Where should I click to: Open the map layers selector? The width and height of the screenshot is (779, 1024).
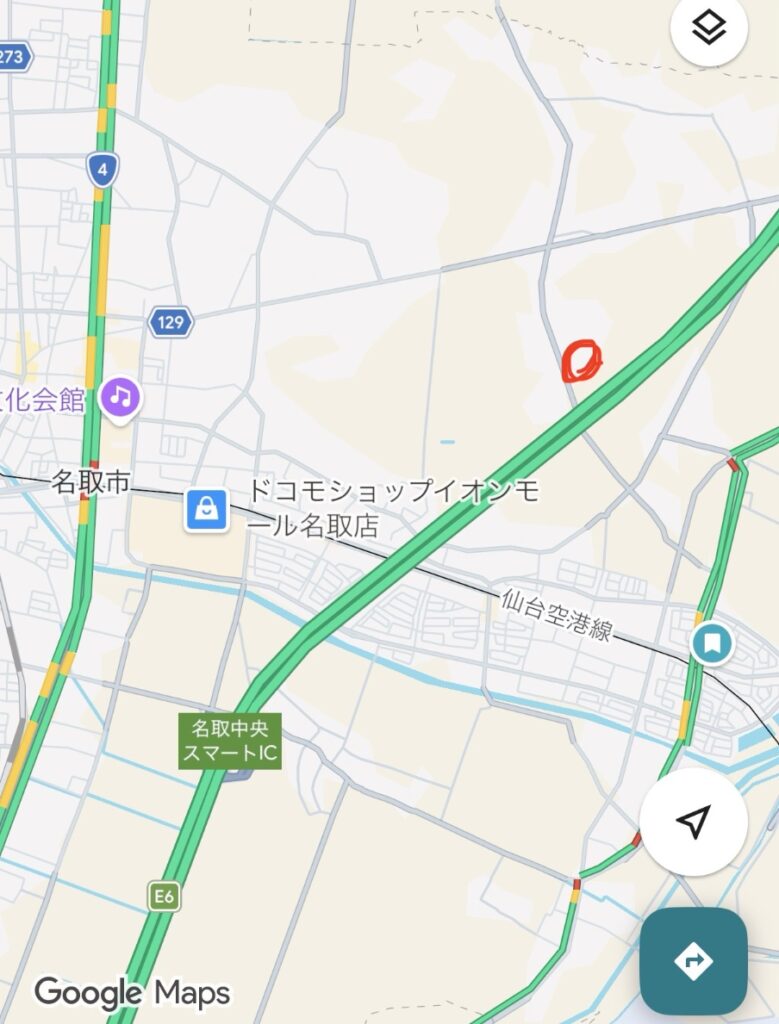click(709, 28)
